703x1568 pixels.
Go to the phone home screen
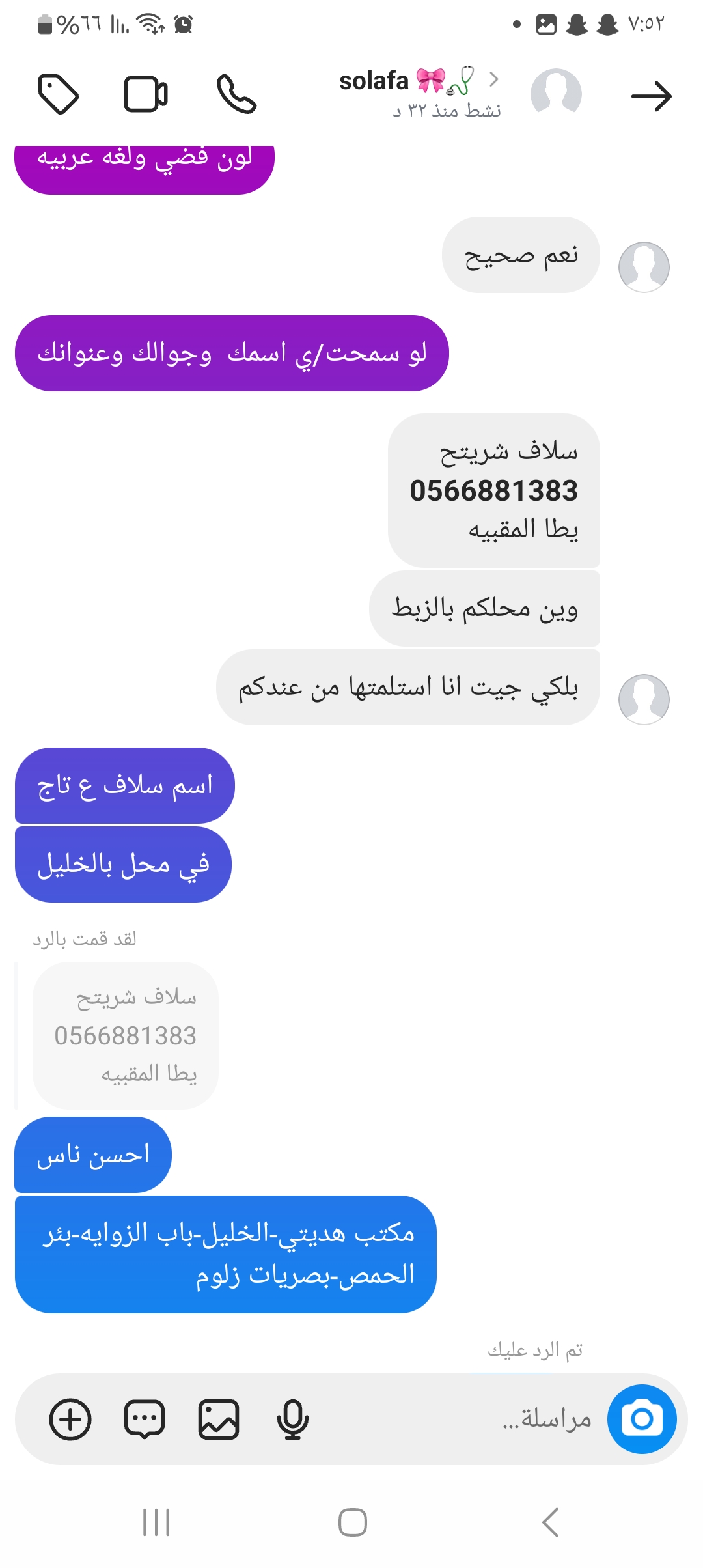click(352, 1522)
